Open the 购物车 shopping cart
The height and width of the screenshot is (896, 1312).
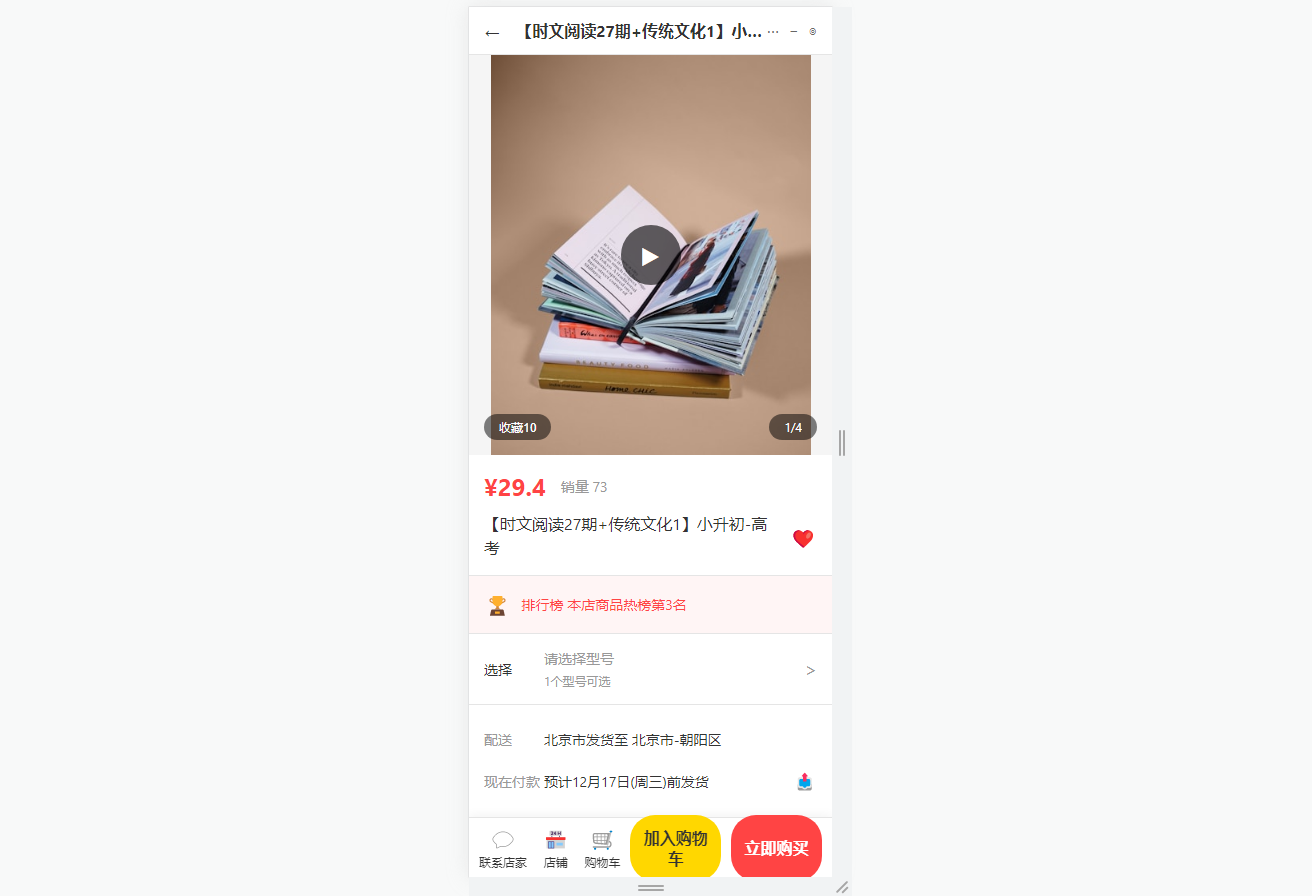click(x=602, y=848)
